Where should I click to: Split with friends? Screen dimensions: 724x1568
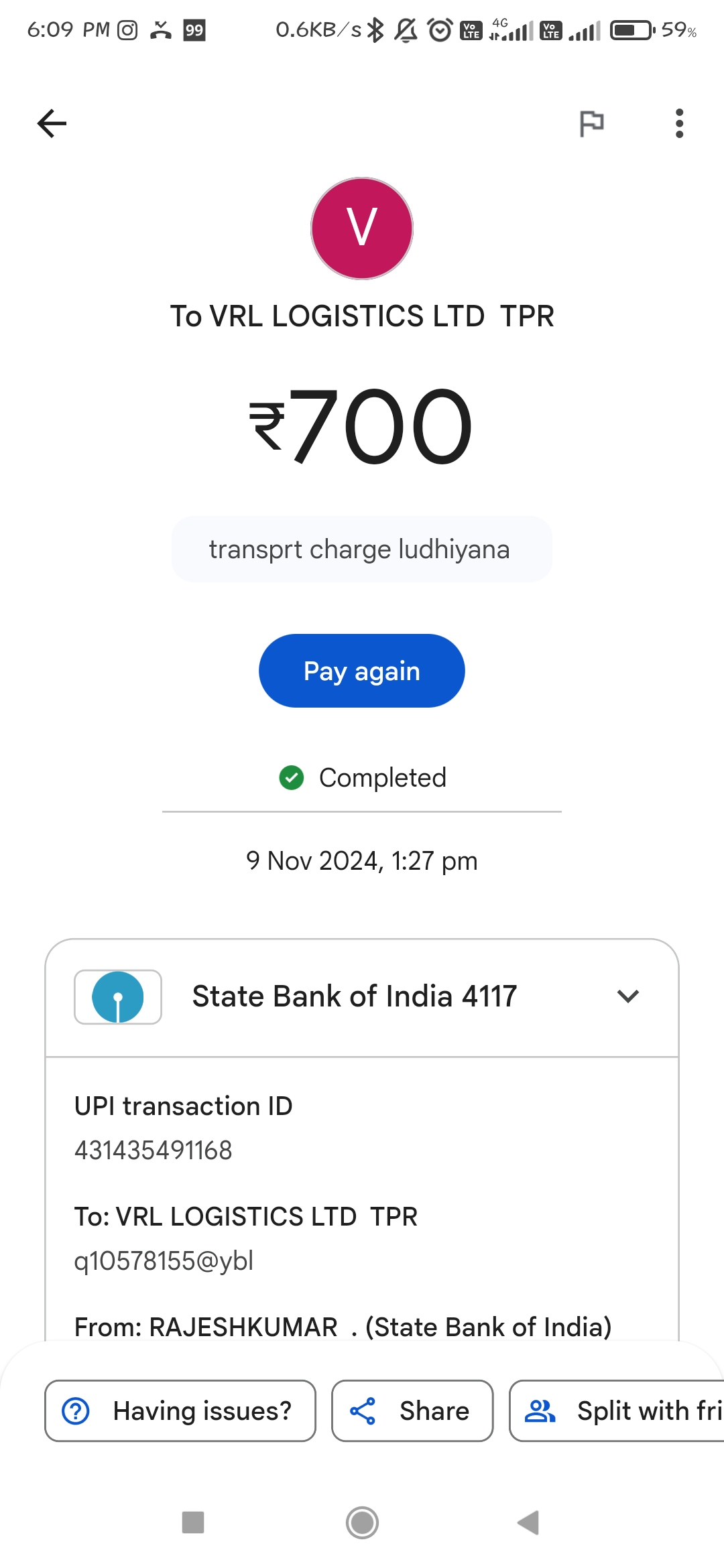pyautogui.click(x=617, y=1411)
